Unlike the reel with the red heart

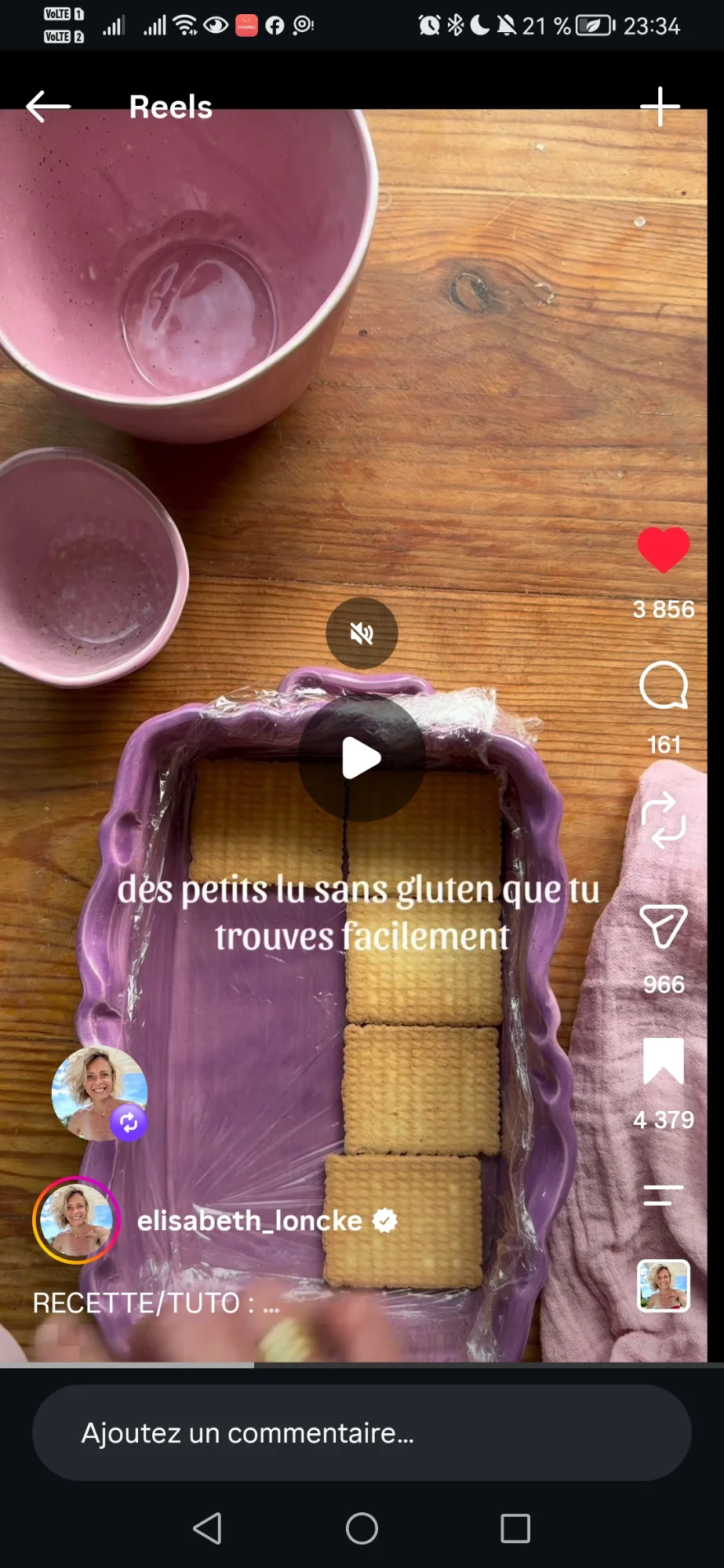click(x=664, y=550)
